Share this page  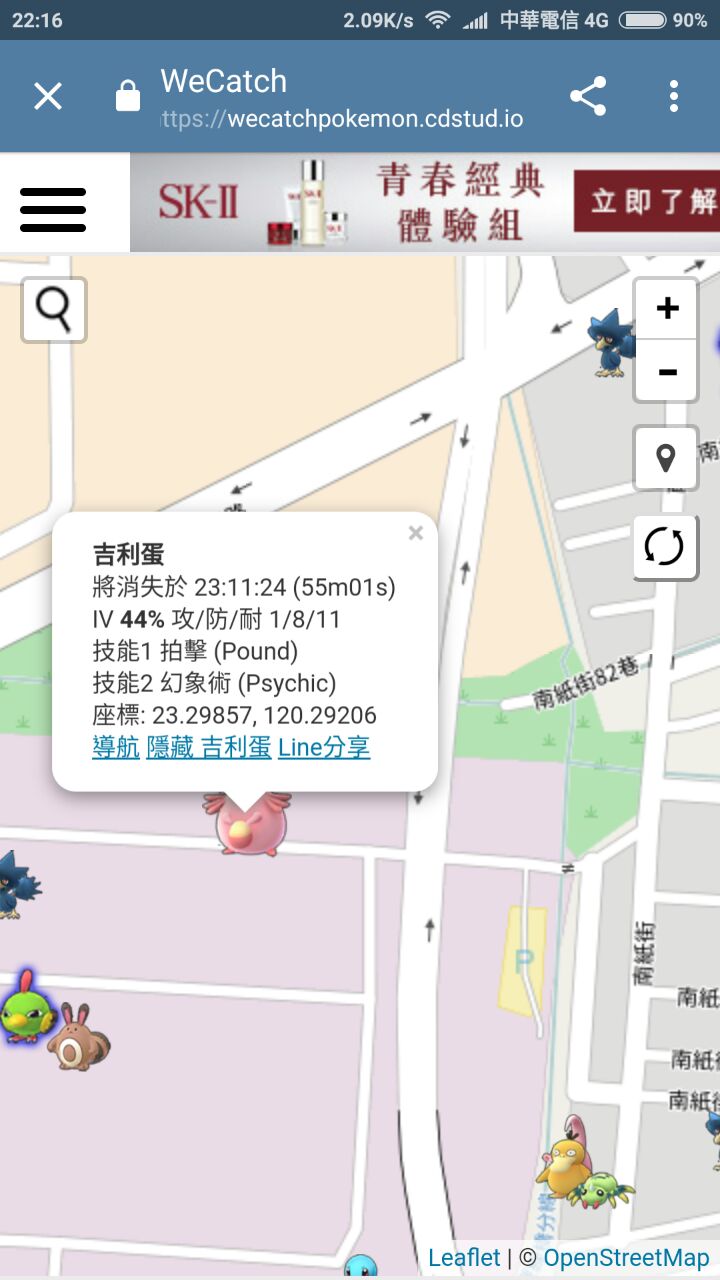pyautogui.click(x=588, y=96)
